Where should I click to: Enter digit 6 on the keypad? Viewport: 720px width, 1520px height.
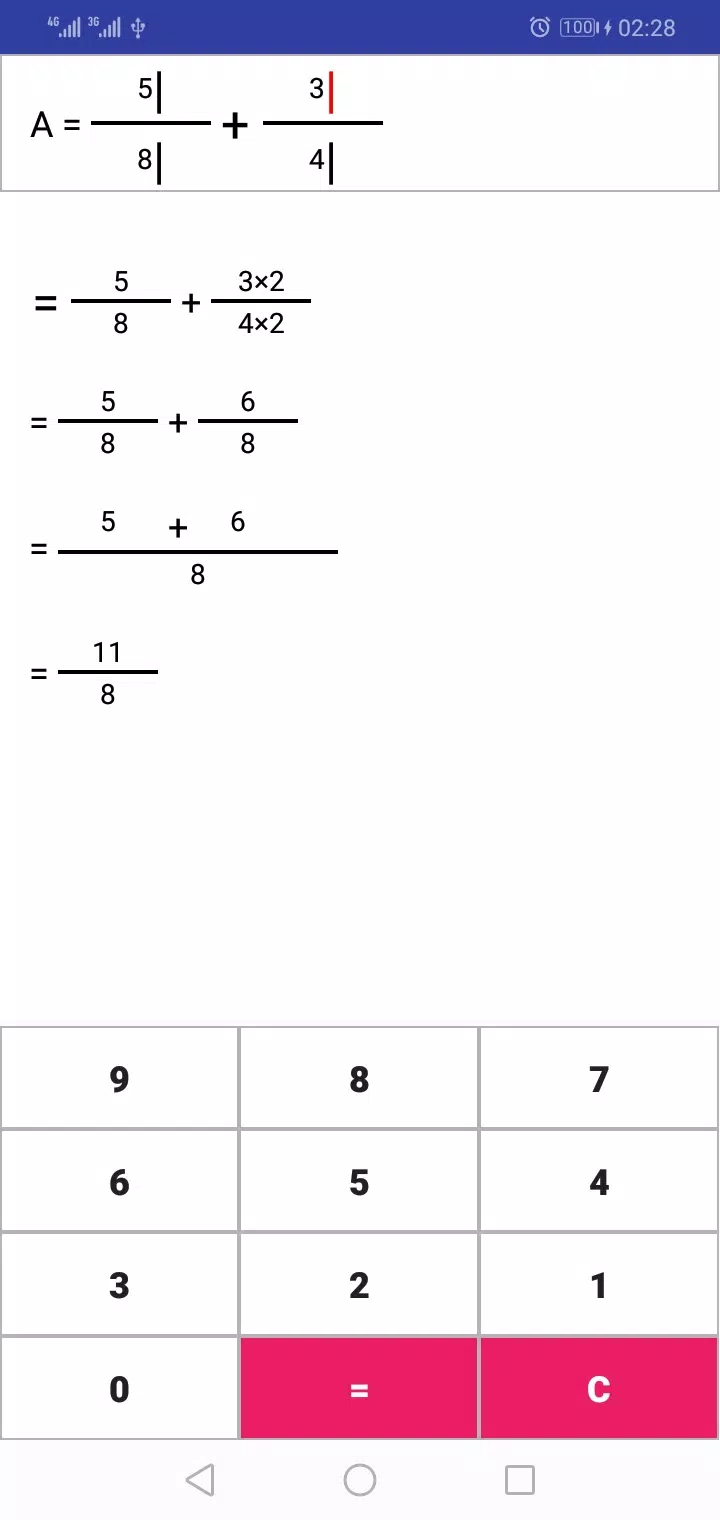coord(119,1182)
